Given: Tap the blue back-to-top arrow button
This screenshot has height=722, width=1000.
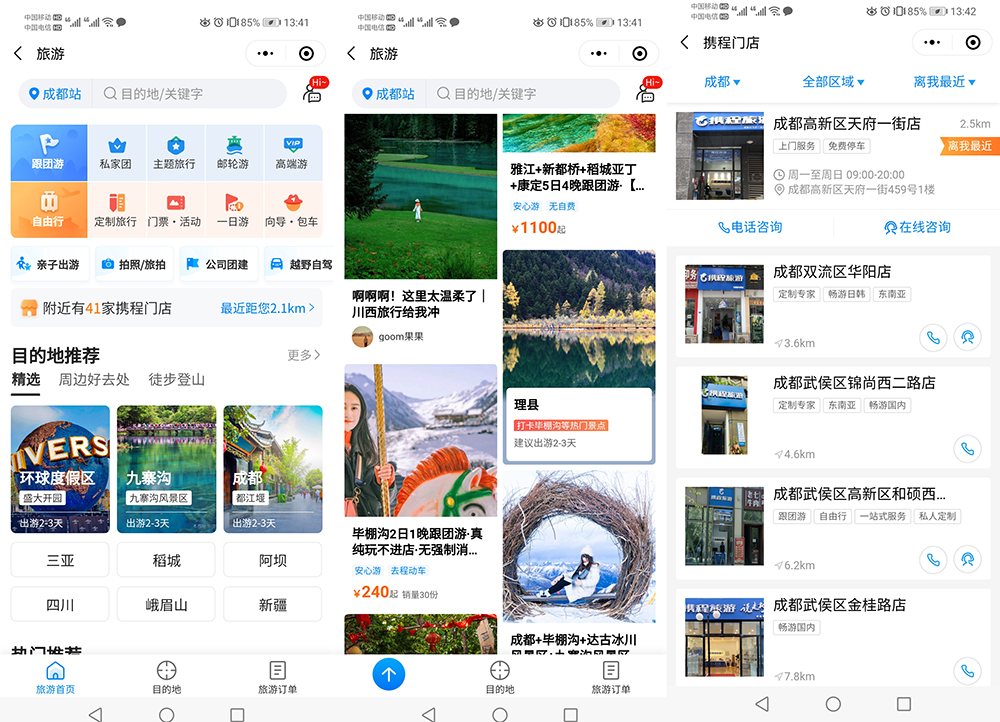Looking at the screenshot, I should pyautogui.click(x=389, y=674).
